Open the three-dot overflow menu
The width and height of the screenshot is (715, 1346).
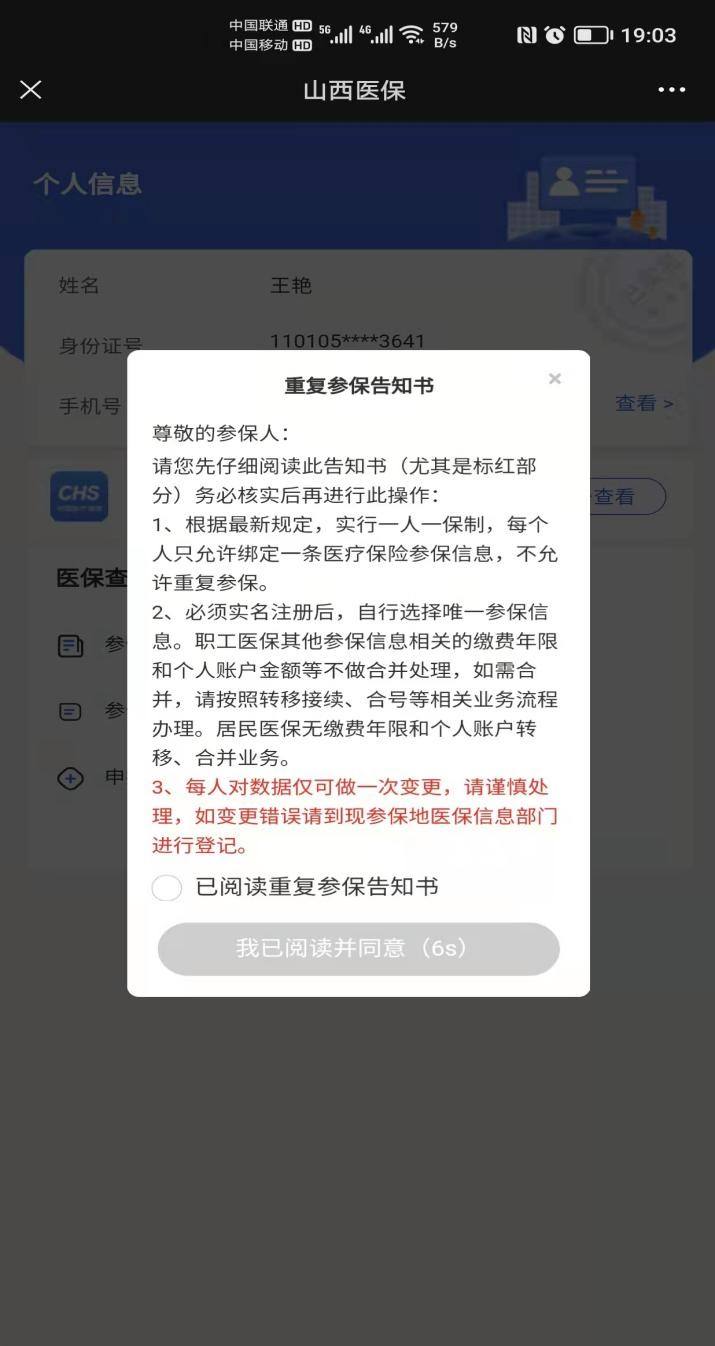[672, 90]
